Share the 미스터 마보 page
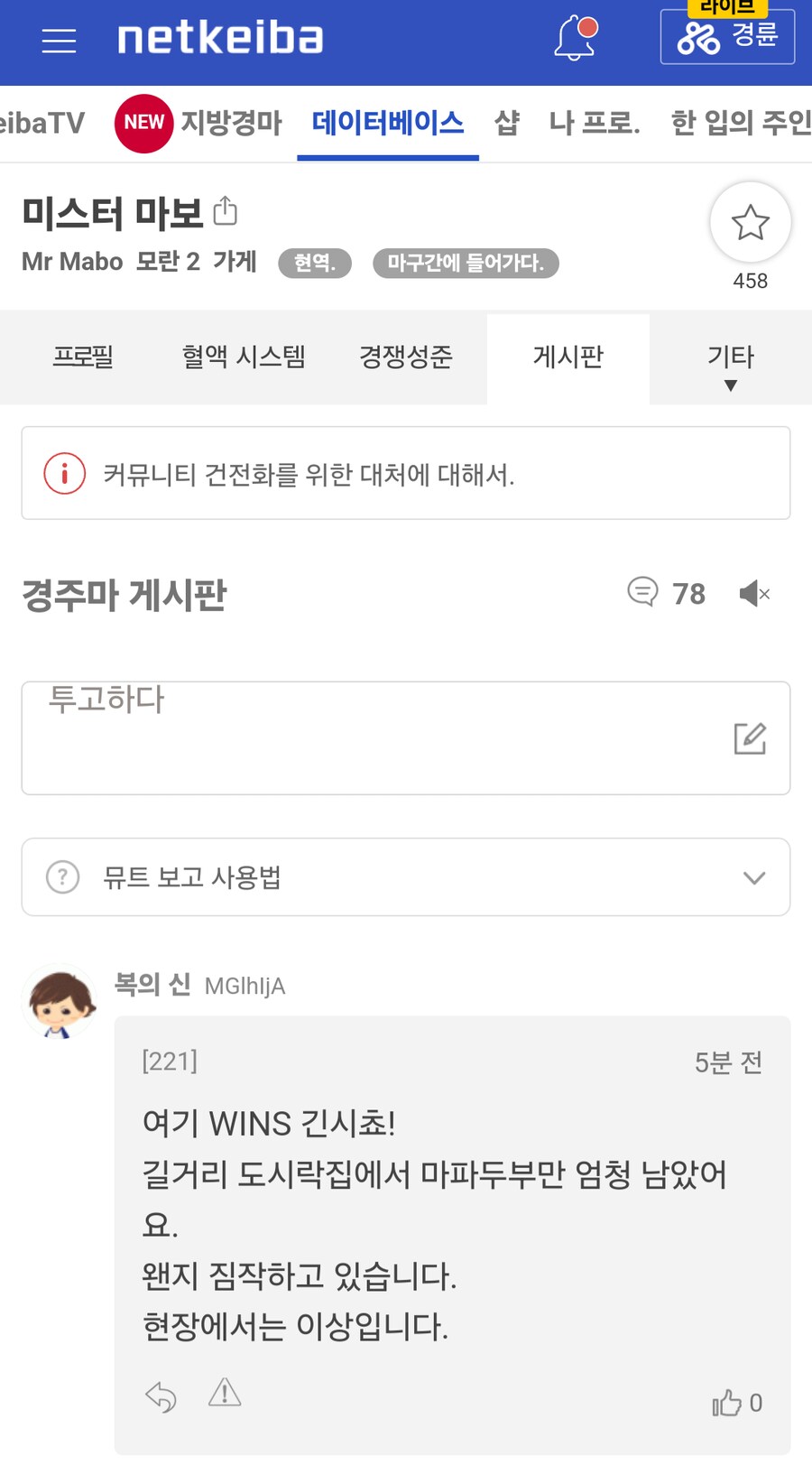The image size is (812, 1483). click(x=226, y=211)
